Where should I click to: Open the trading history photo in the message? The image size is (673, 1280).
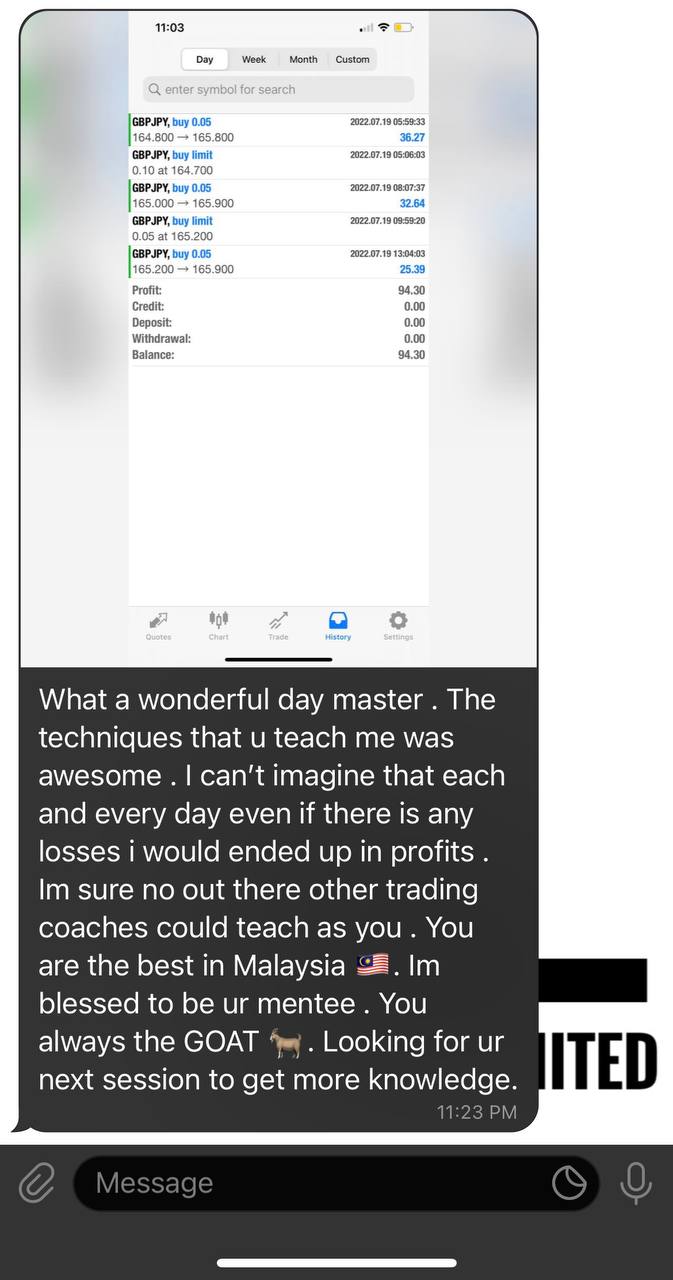(x=279, y=339)
